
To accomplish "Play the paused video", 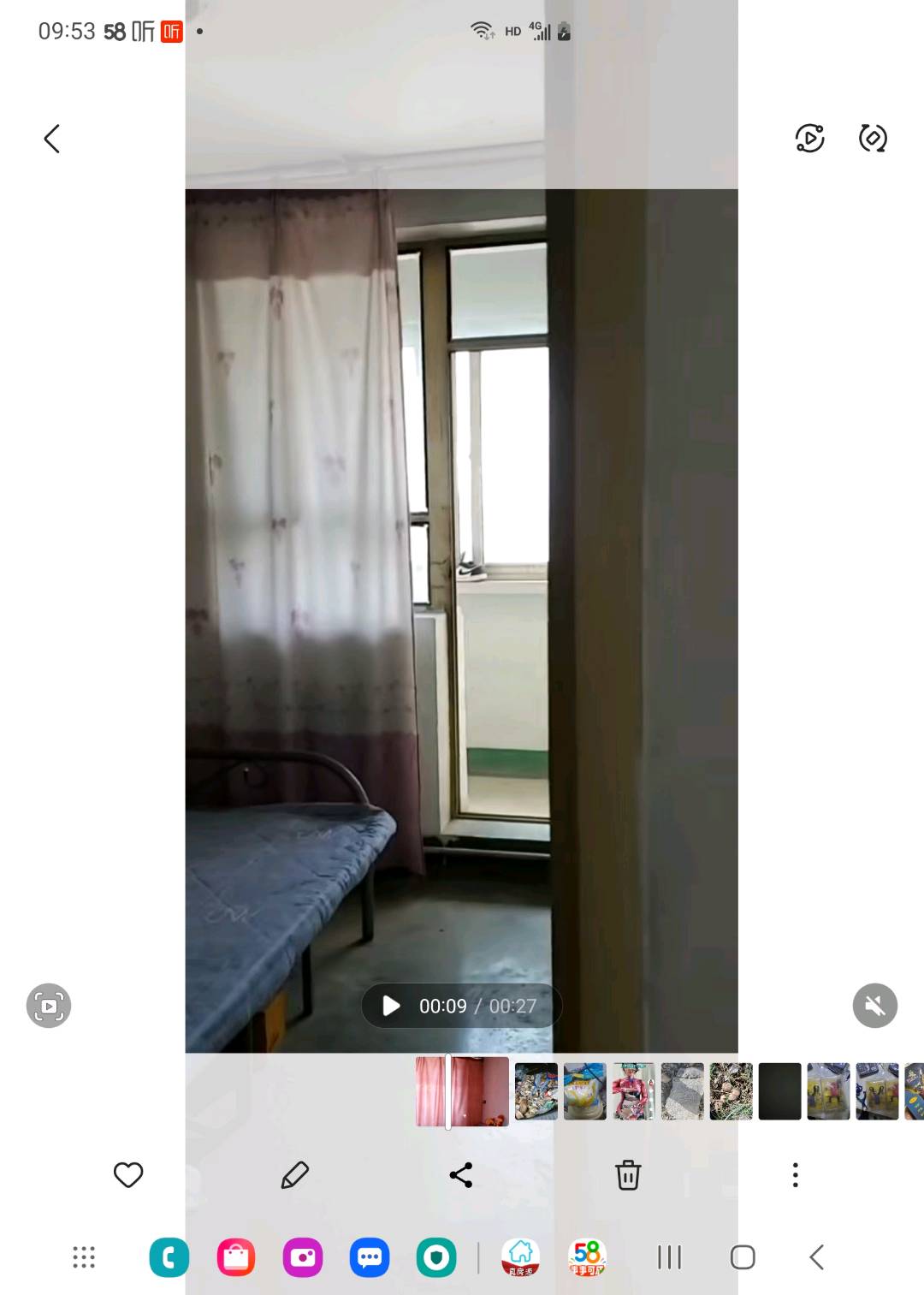I will coord(392,1006).
